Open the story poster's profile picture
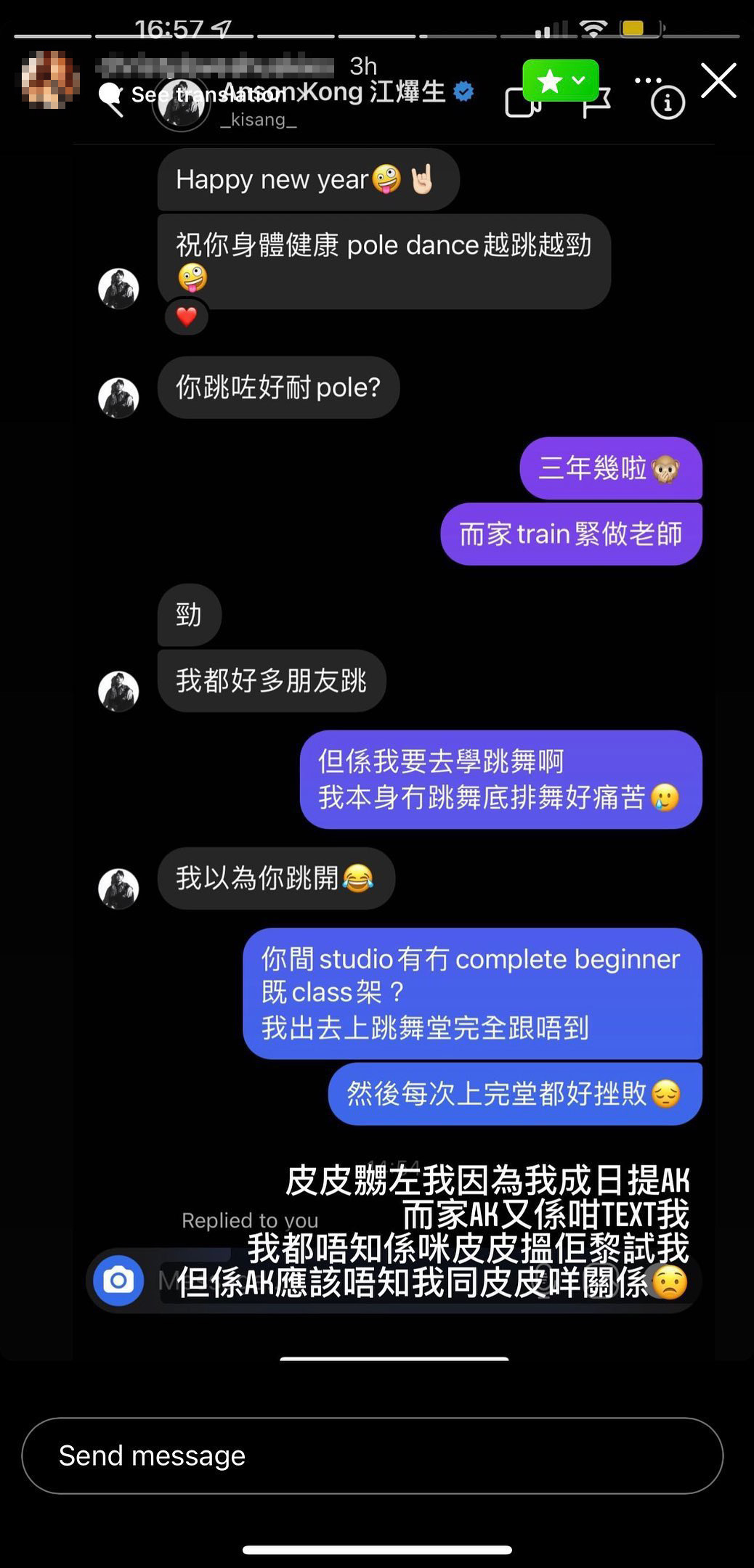Image resolution: width=754 pixels, height=1568 pixels. click(x=49, y=80)
